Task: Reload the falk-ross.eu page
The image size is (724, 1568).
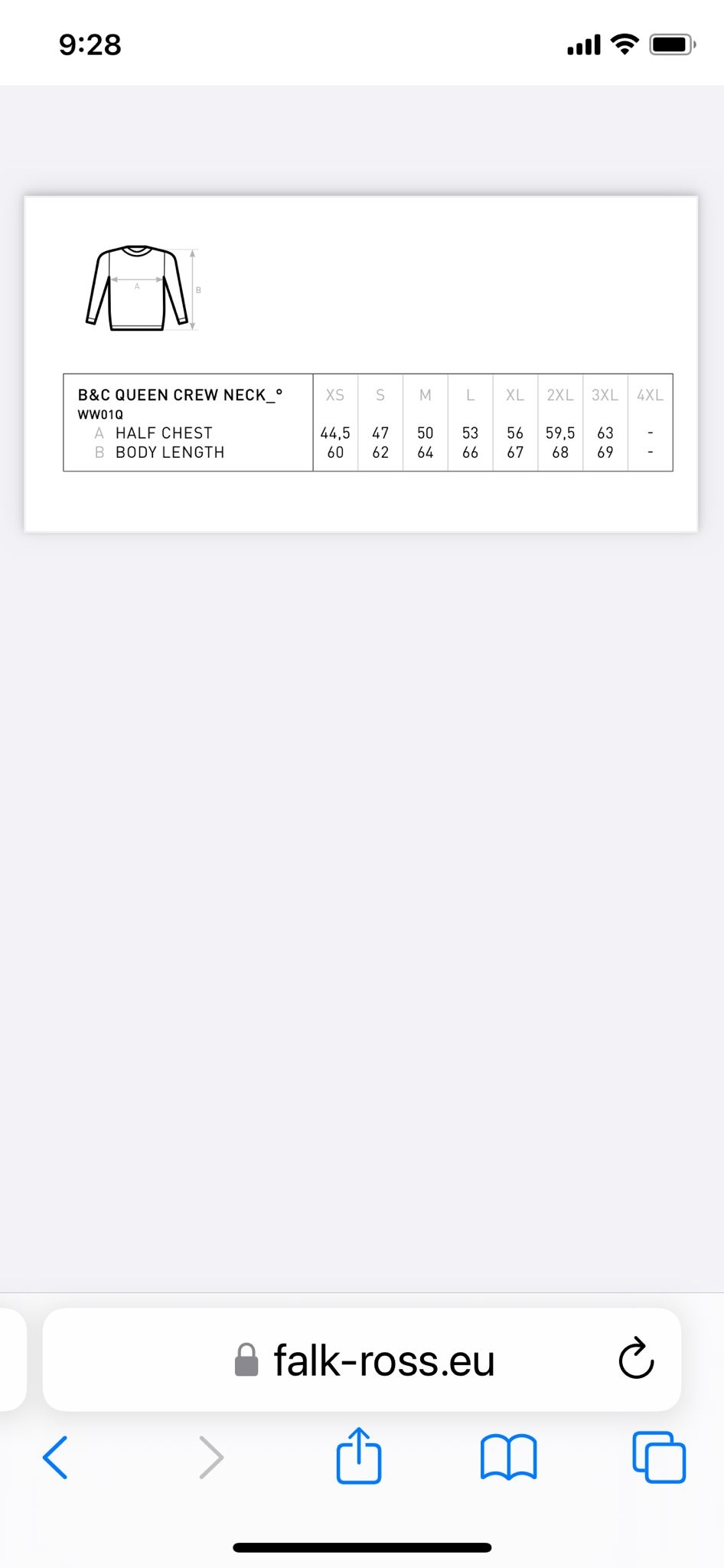Action: [x=636, y=1359]
